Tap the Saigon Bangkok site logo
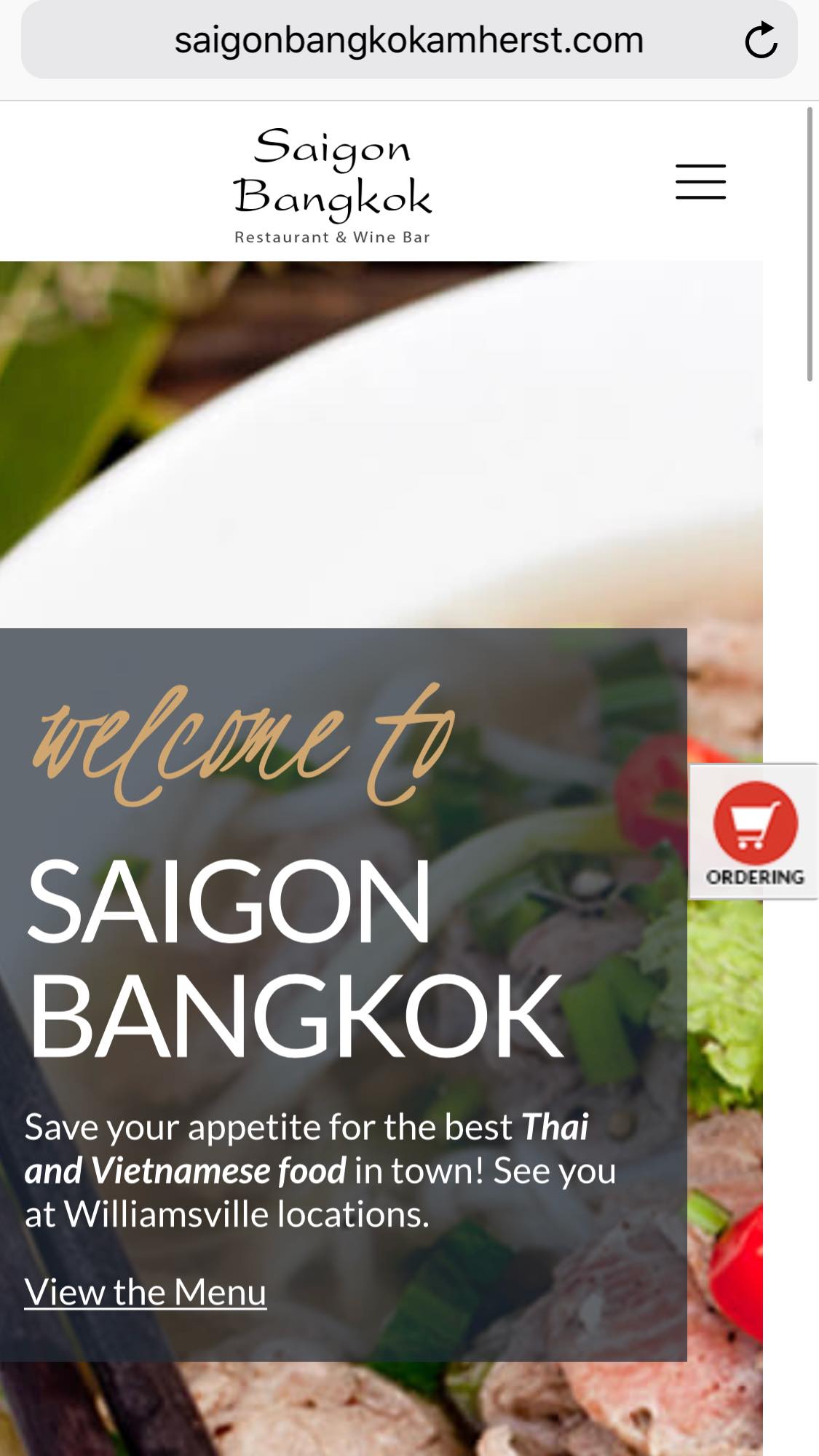The height and width of the screenshot is (1456, 819). 333,184
